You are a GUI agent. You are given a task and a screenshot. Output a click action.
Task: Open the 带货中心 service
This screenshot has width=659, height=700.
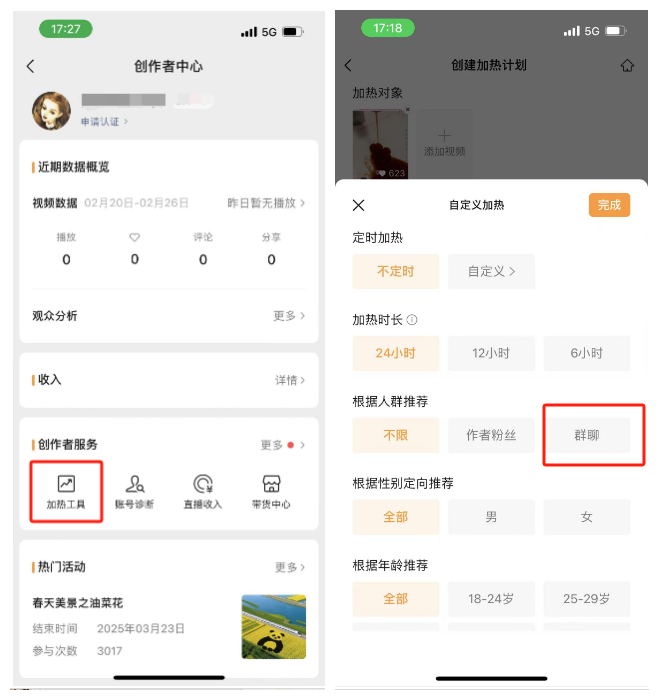point(271,492)
